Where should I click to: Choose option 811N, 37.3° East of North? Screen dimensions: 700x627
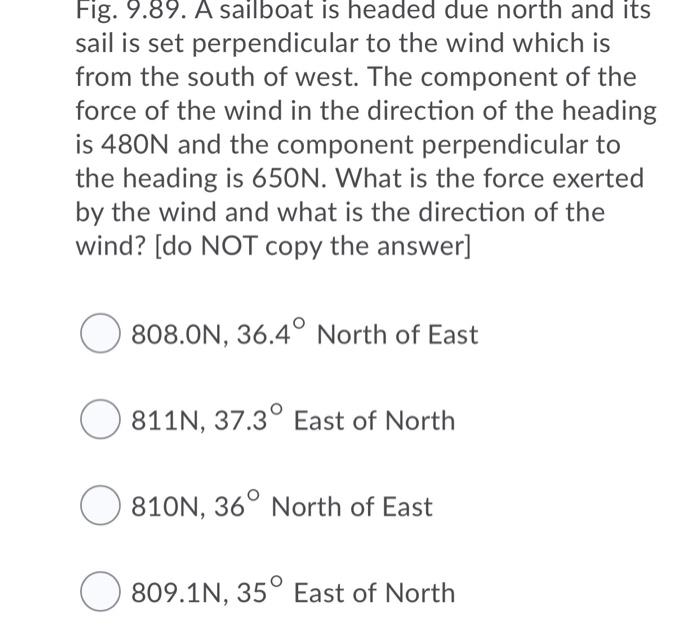(101, 421)
